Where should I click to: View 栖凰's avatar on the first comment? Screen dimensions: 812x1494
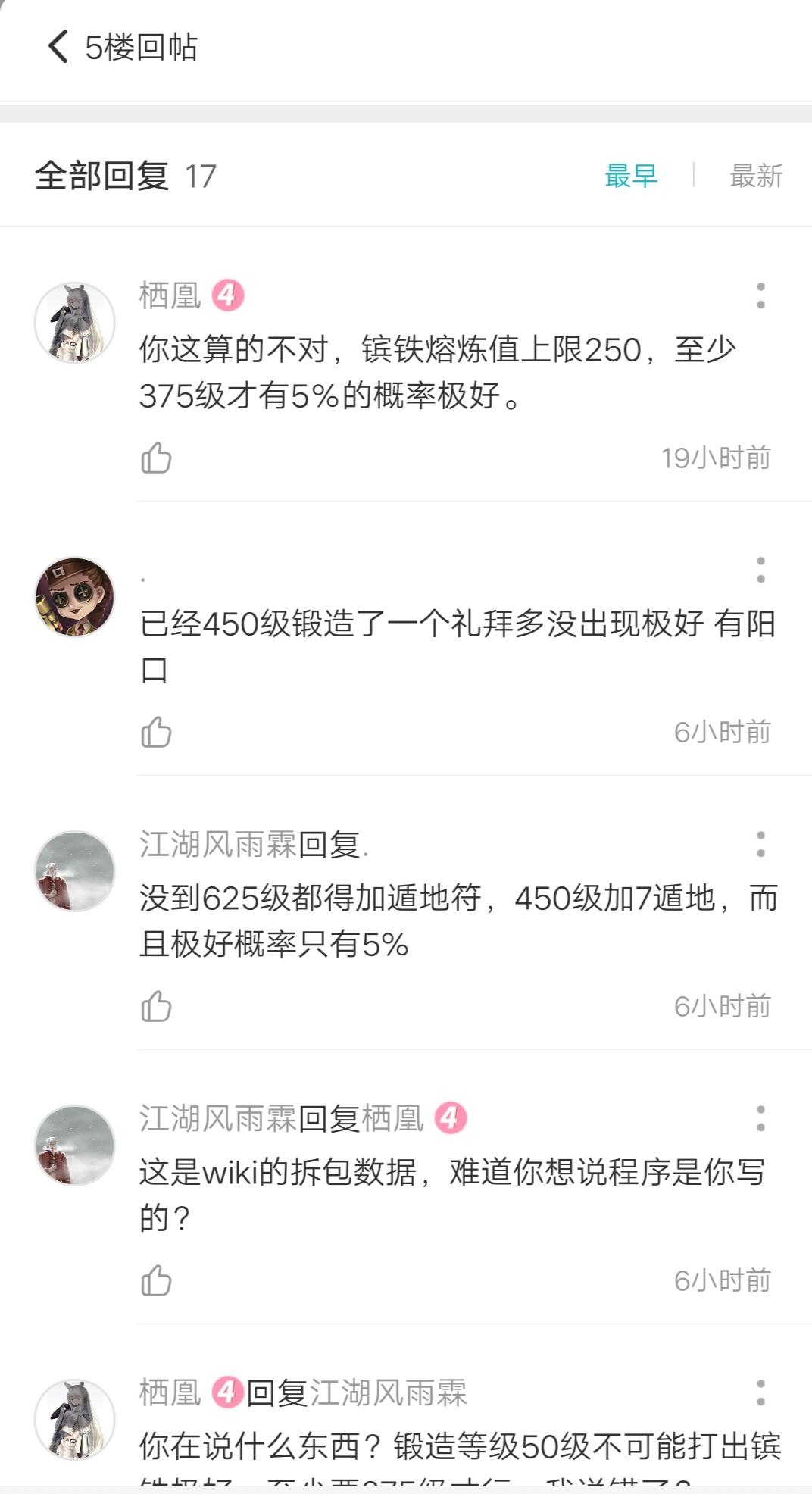tap(75, 323)
